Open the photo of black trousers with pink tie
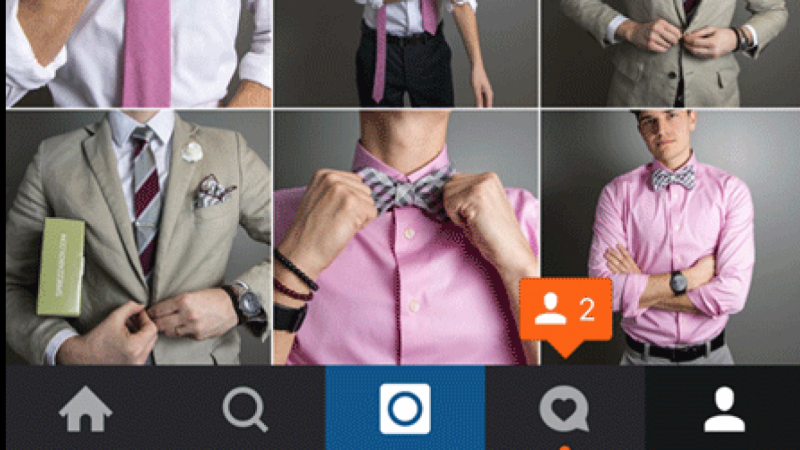The height and width of the screenshot is (450, 800). click(405, 52)
